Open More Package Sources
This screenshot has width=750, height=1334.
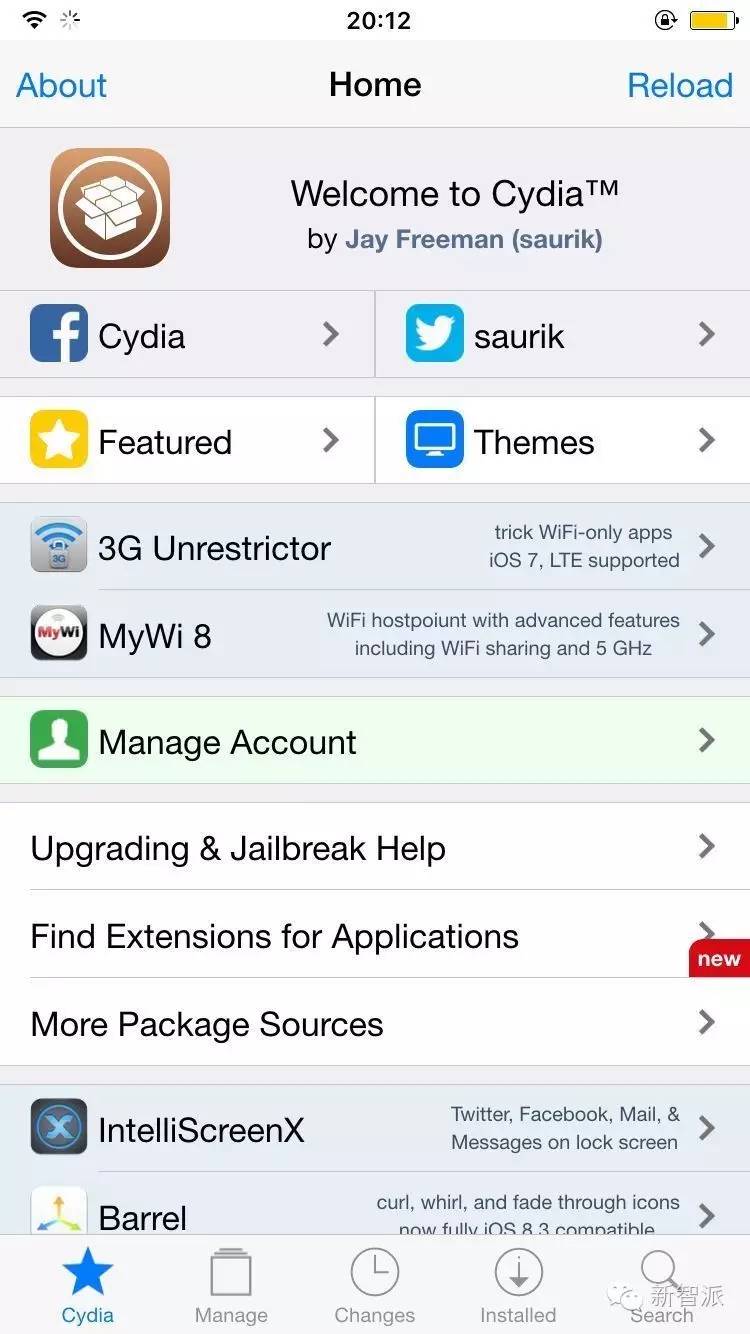375,1024
